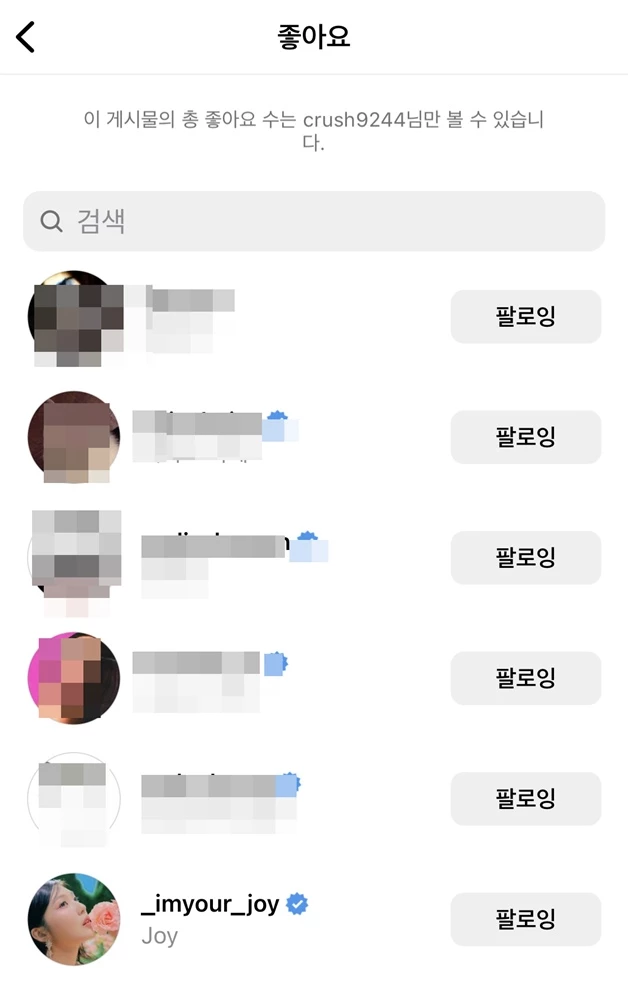Tap the 검색 search field
The image size is (628, 984).
tap(313, 221)
